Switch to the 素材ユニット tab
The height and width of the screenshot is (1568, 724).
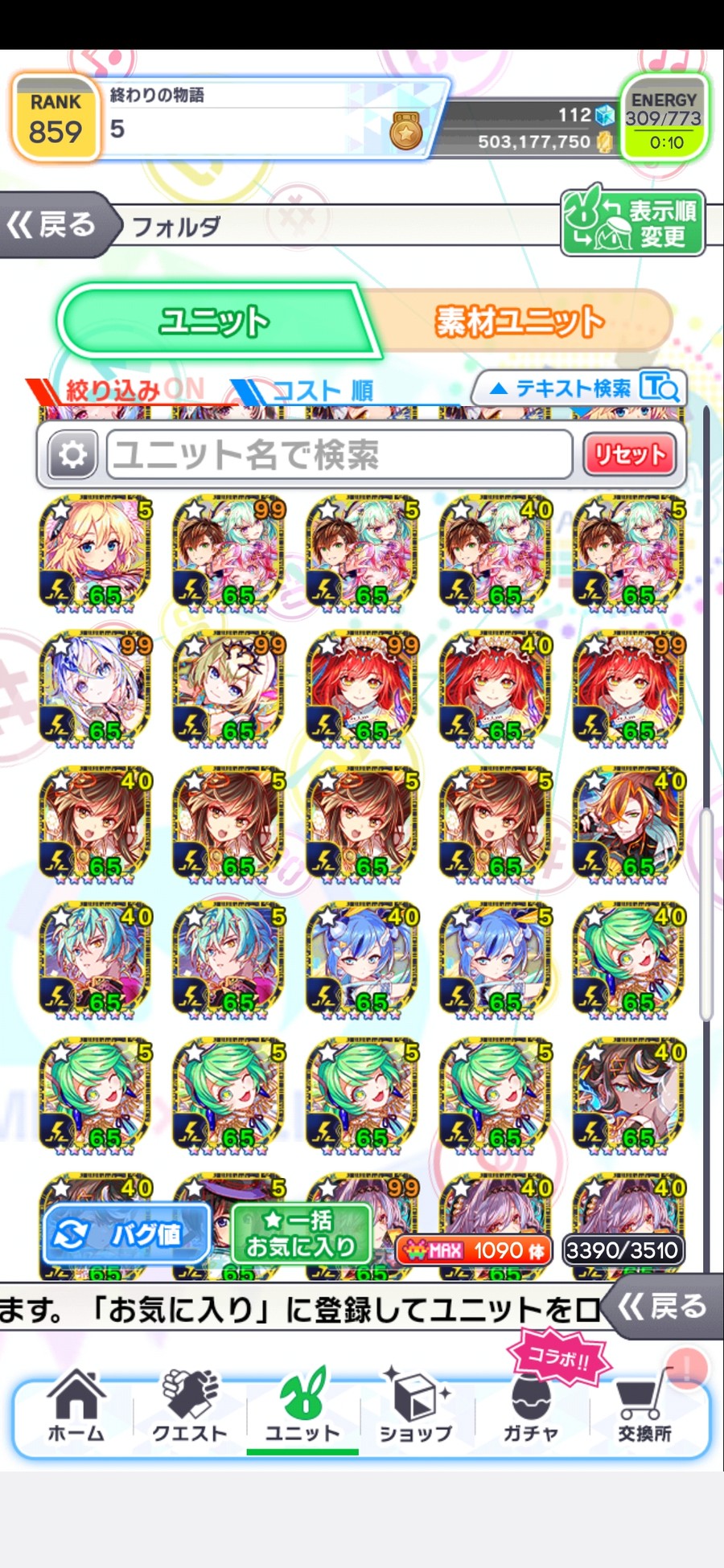pos(519,321)
